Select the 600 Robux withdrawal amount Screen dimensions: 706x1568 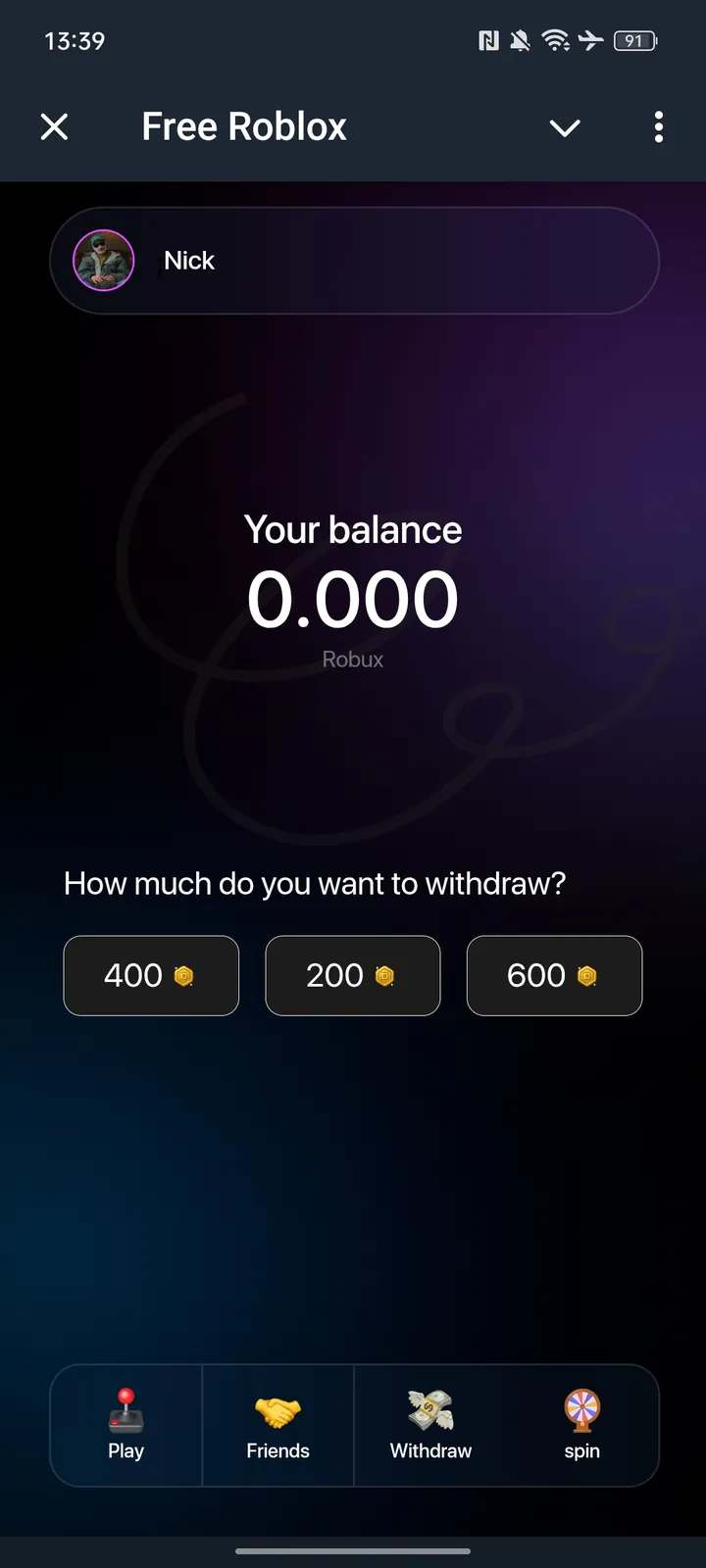tap(554, 975)
